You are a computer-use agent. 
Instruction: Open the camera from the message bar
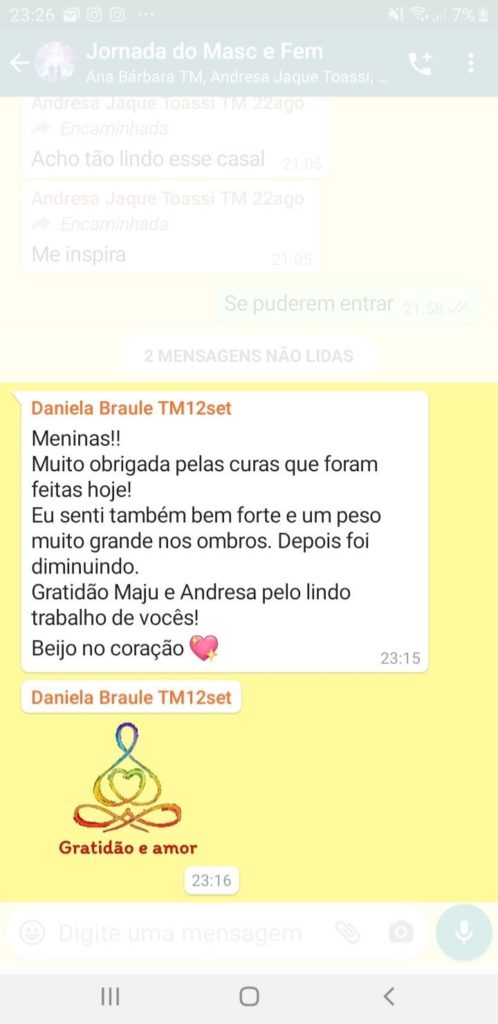coord(400,933)
